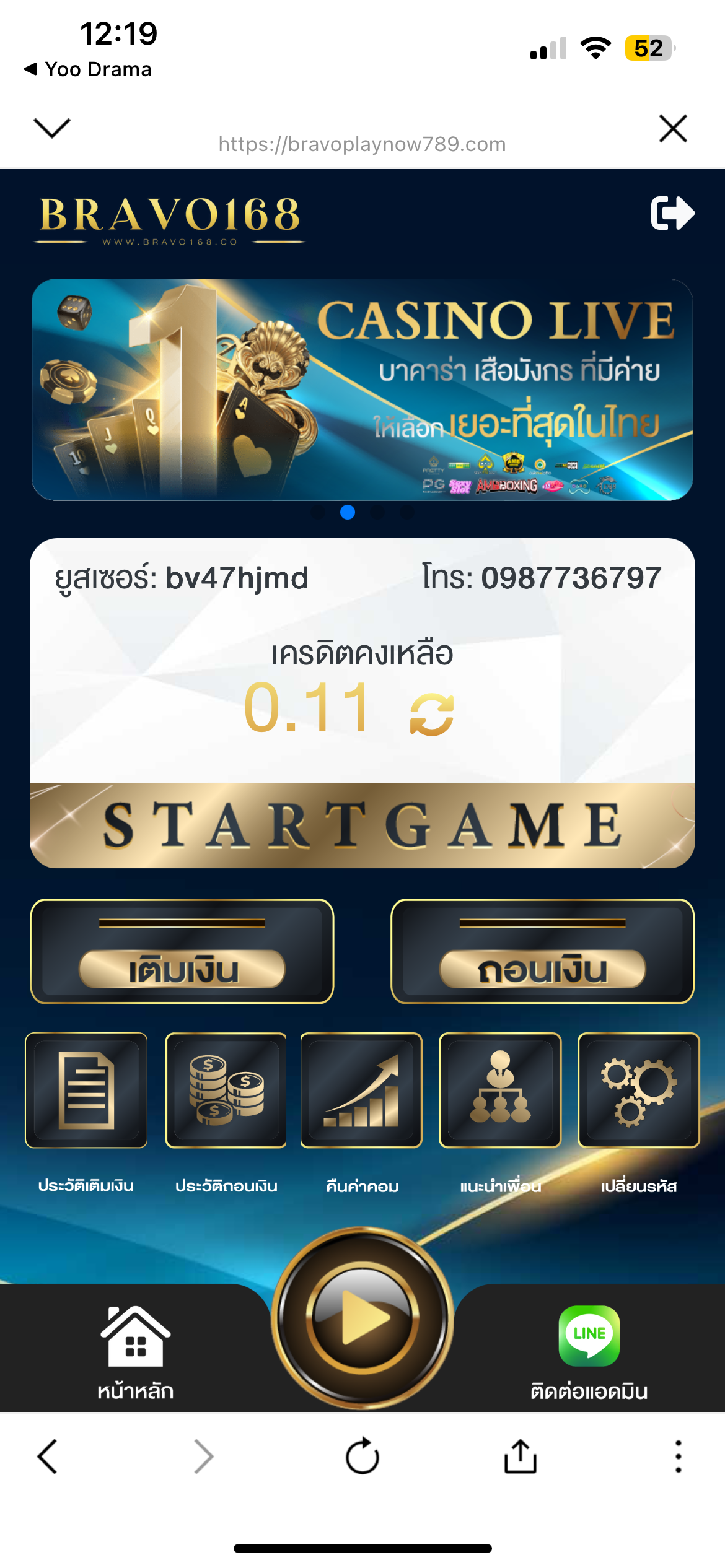Open the เติมเงิน deposit button
The width and height of the screenshot is (725, 1568).
click(x=182, y=952)
